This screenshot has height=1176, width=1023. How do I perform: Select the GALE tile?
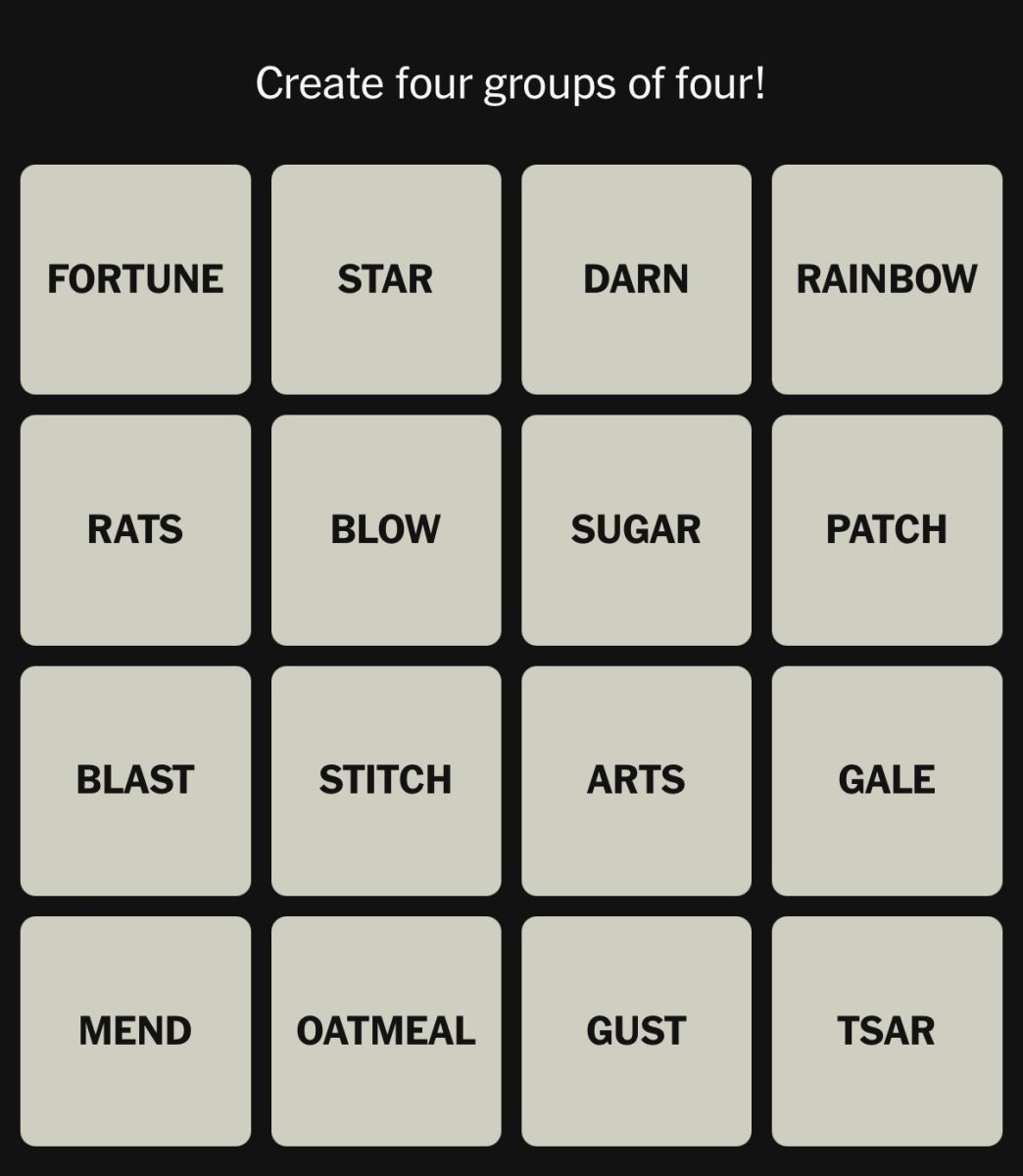pos(887,781)
